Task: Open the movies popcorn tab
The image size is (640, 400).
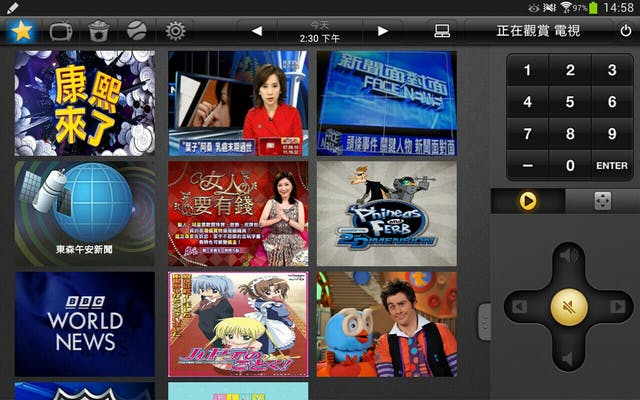Action: [98, 31]
